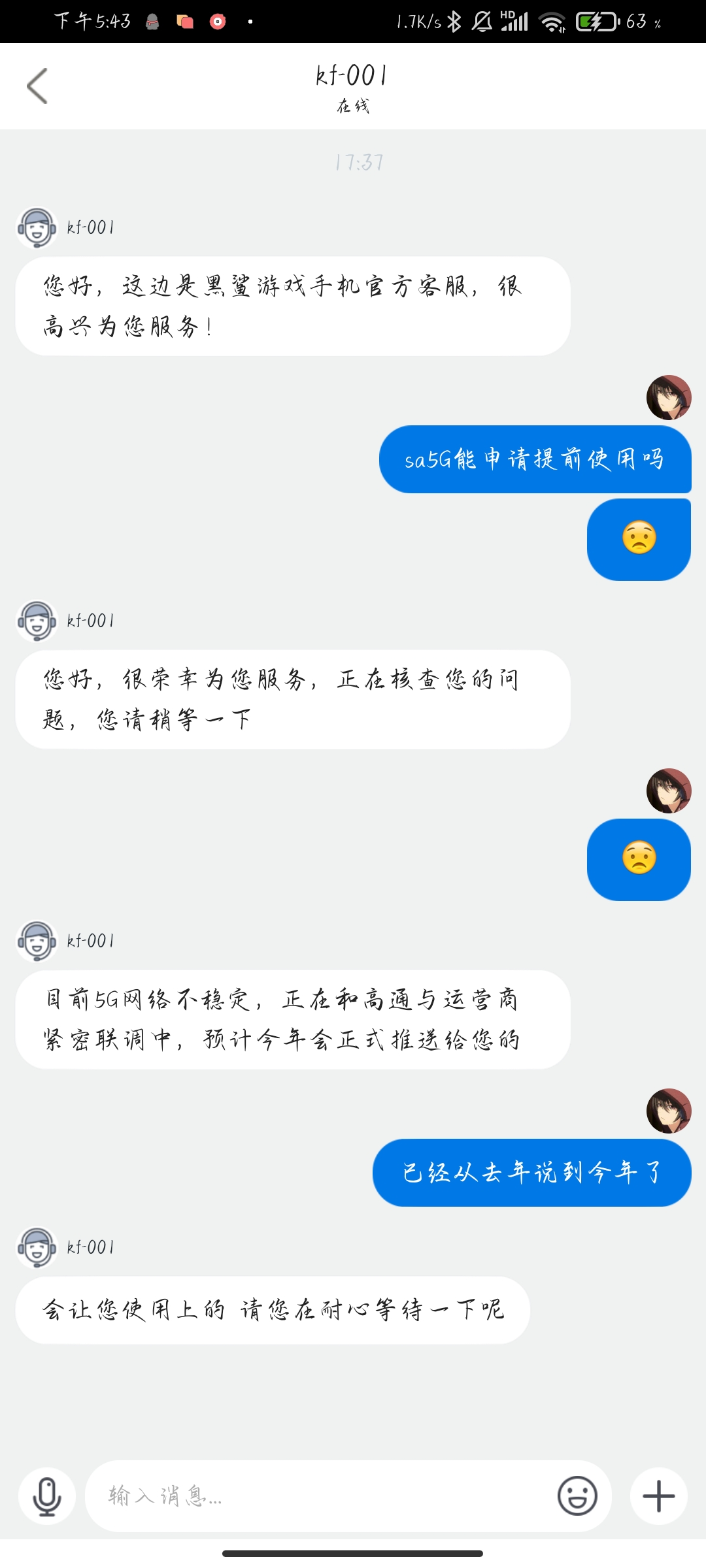The image size is (706, 1568).
Task: Go back from the kf-001 chat
Action: (x=37, y=86)
